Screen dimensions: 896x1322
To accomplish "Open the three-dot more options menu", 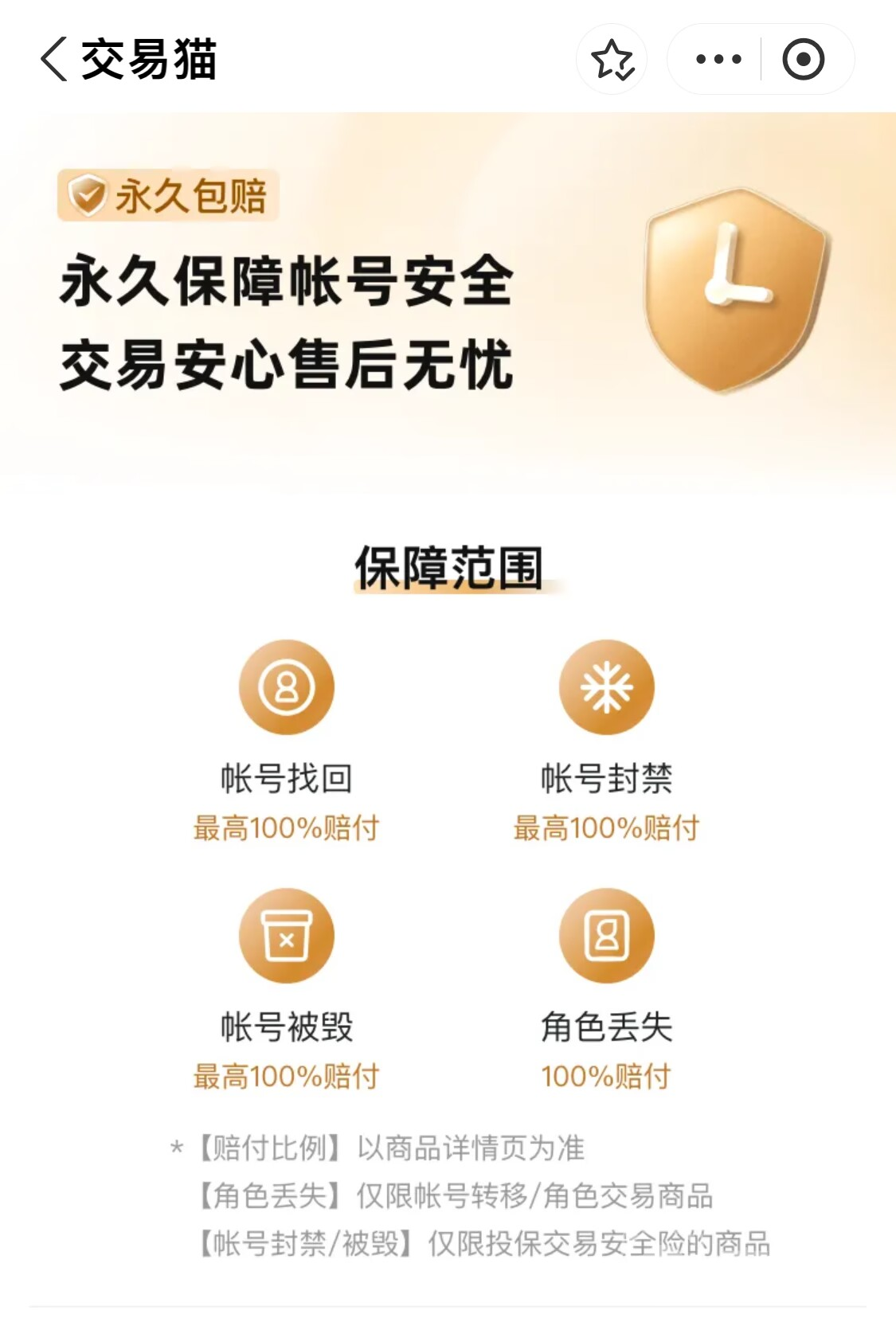I will click(x=718, y=60).
